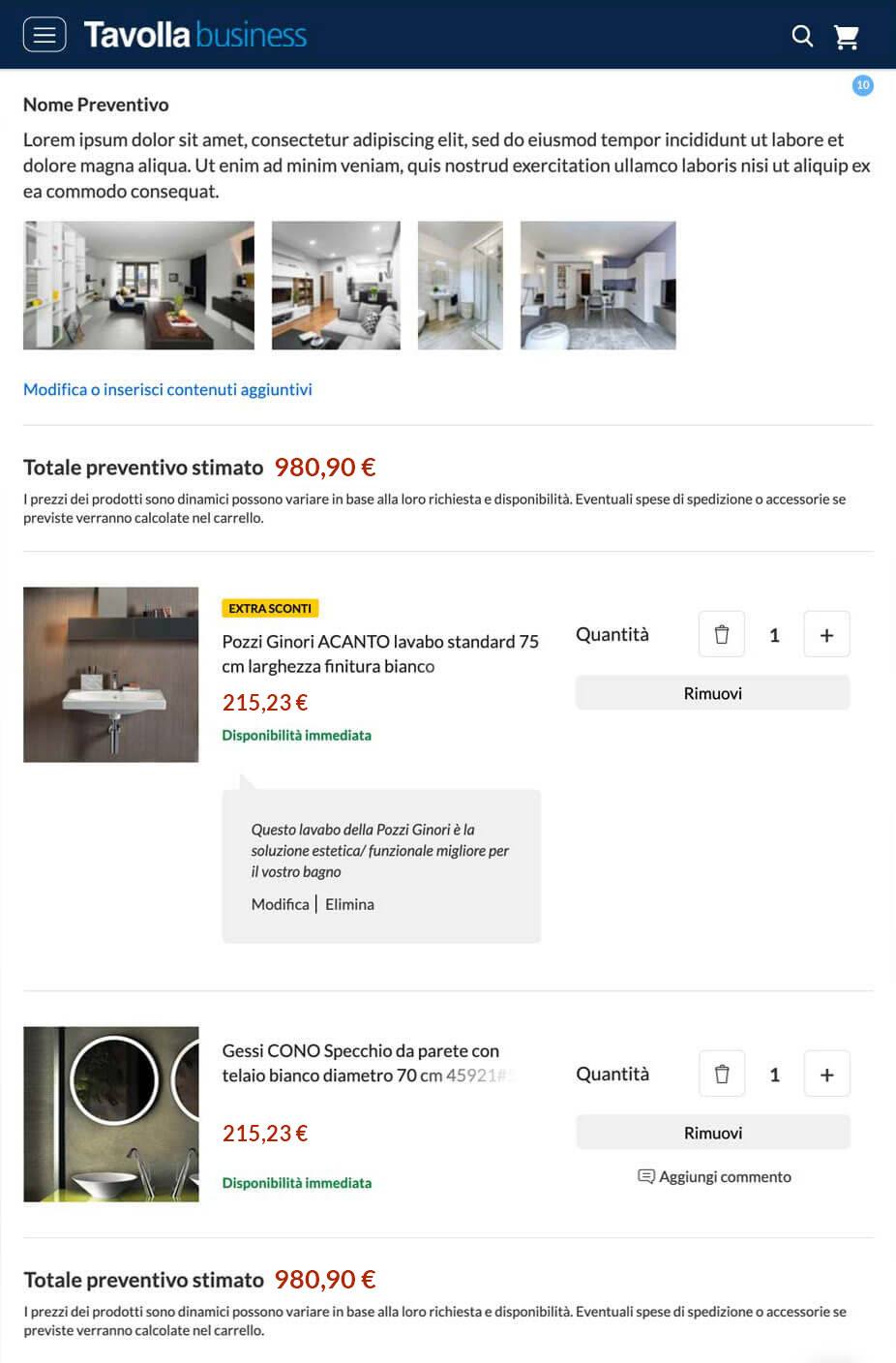Tap Modifica o inserisci contenuti aggiuntivi link
This screenshot has height=1363, width=896.
pos(167,389)
